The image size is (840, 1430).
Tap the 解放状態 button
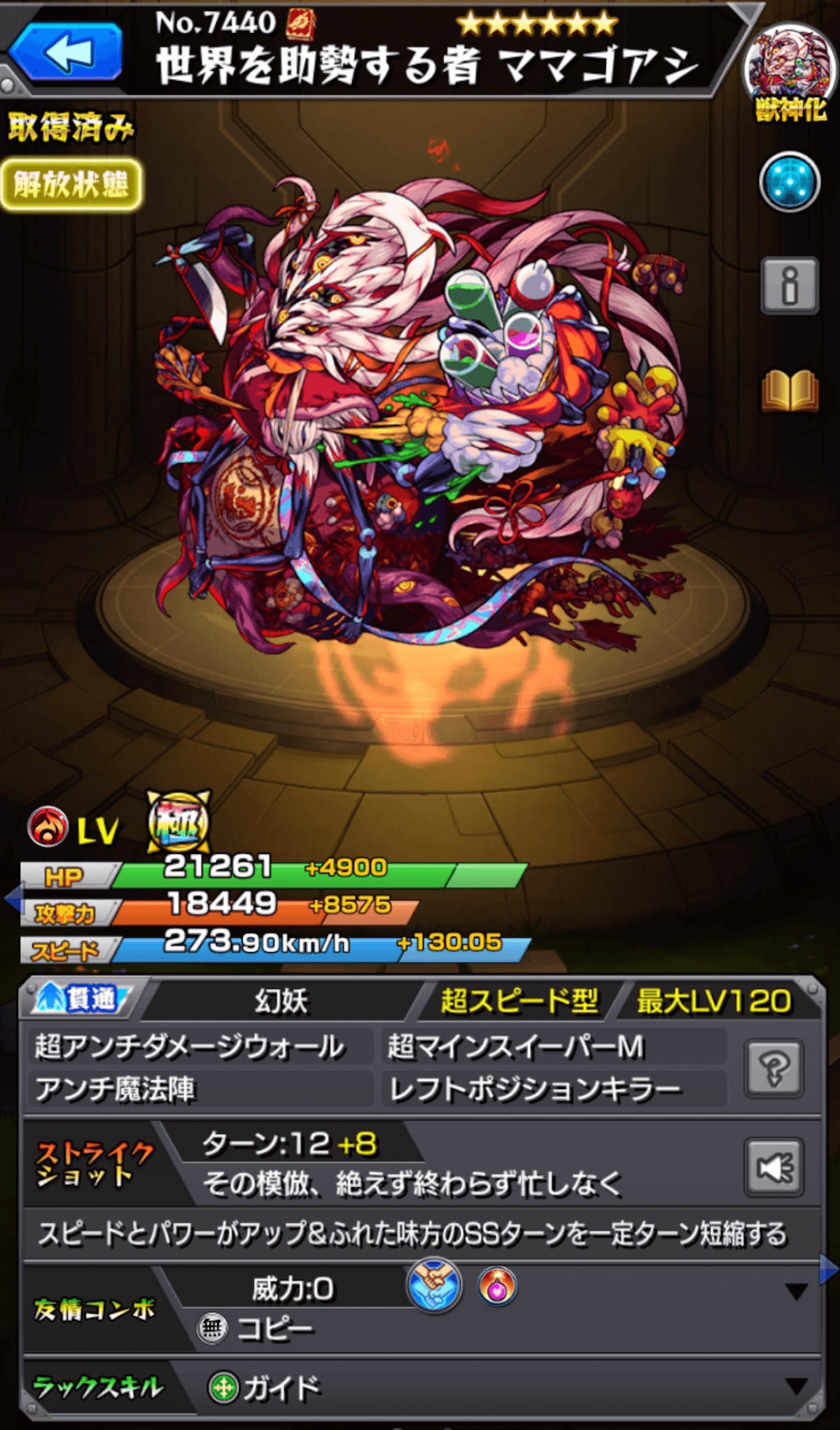[71, 185]
